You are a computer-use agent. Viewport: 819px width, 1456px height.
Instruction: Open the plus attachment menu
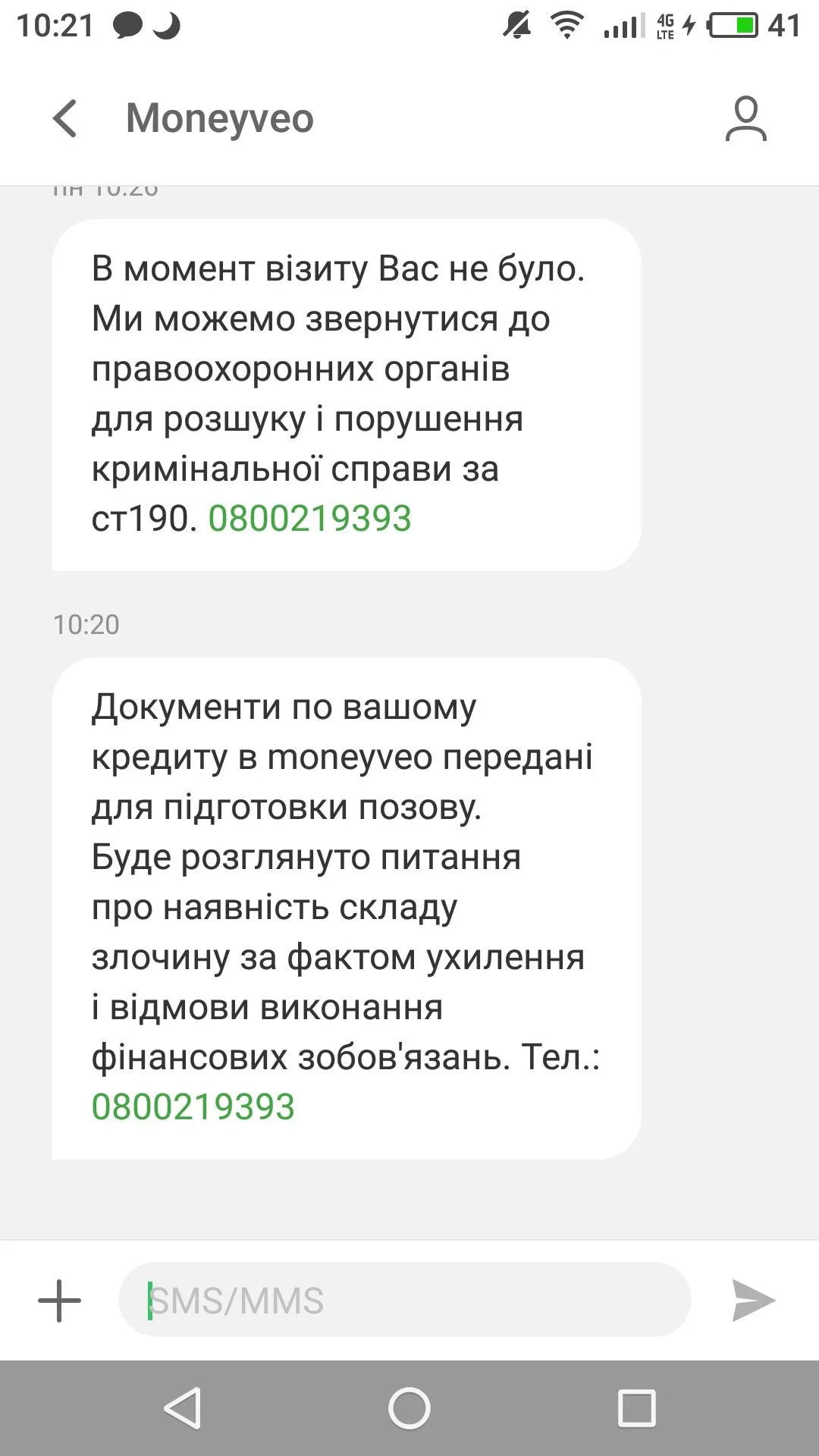pyautogui.click(x=59, y=1301)
